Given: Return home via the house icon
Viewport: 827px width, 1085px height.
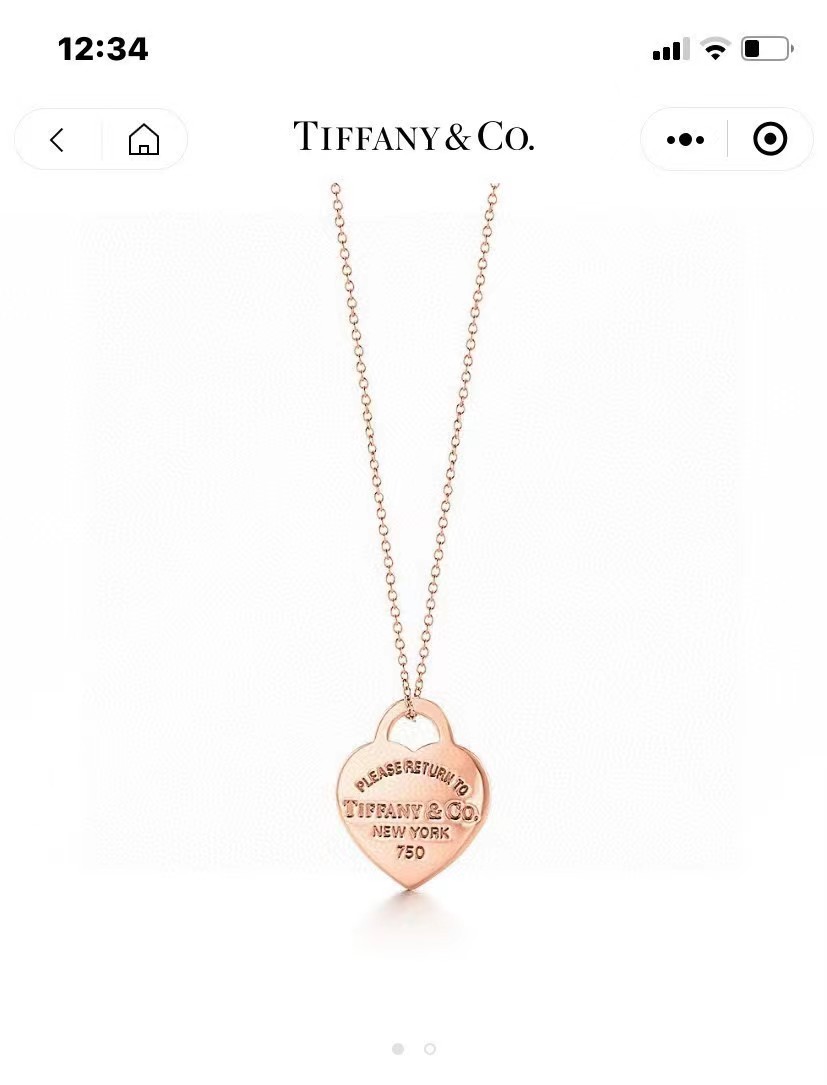Looking at the screenshot, I should click(x=143, y=139).
